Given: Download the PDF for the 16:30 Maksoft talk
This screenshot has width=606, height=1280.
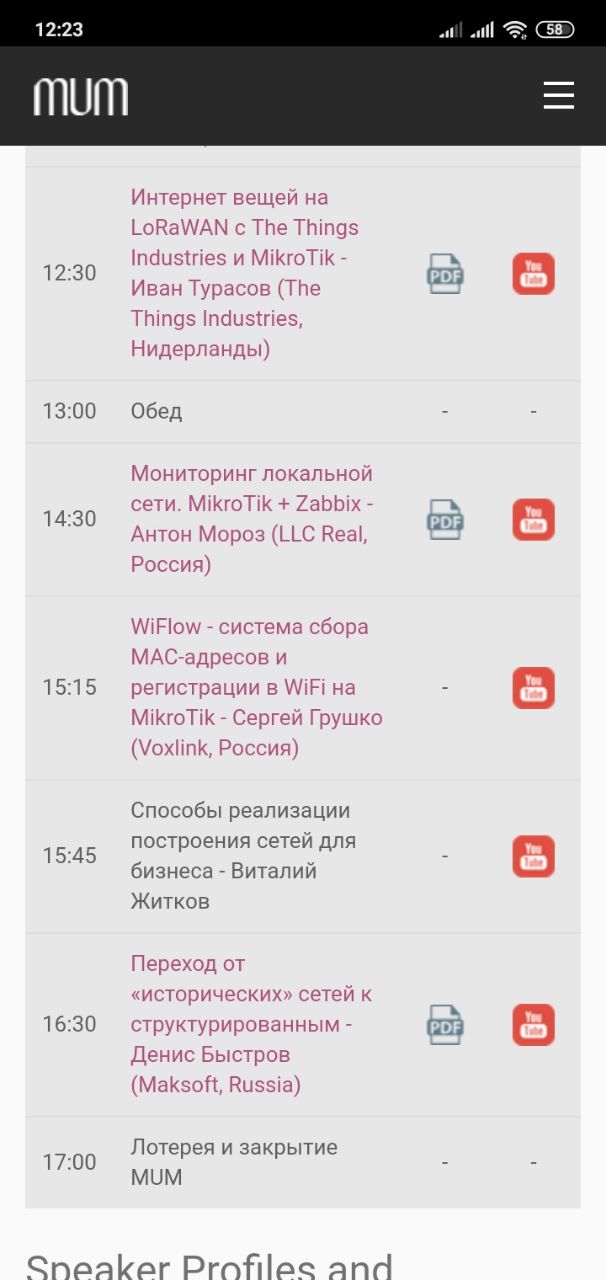Looking at the screenshot, I should click(445, 1025).
